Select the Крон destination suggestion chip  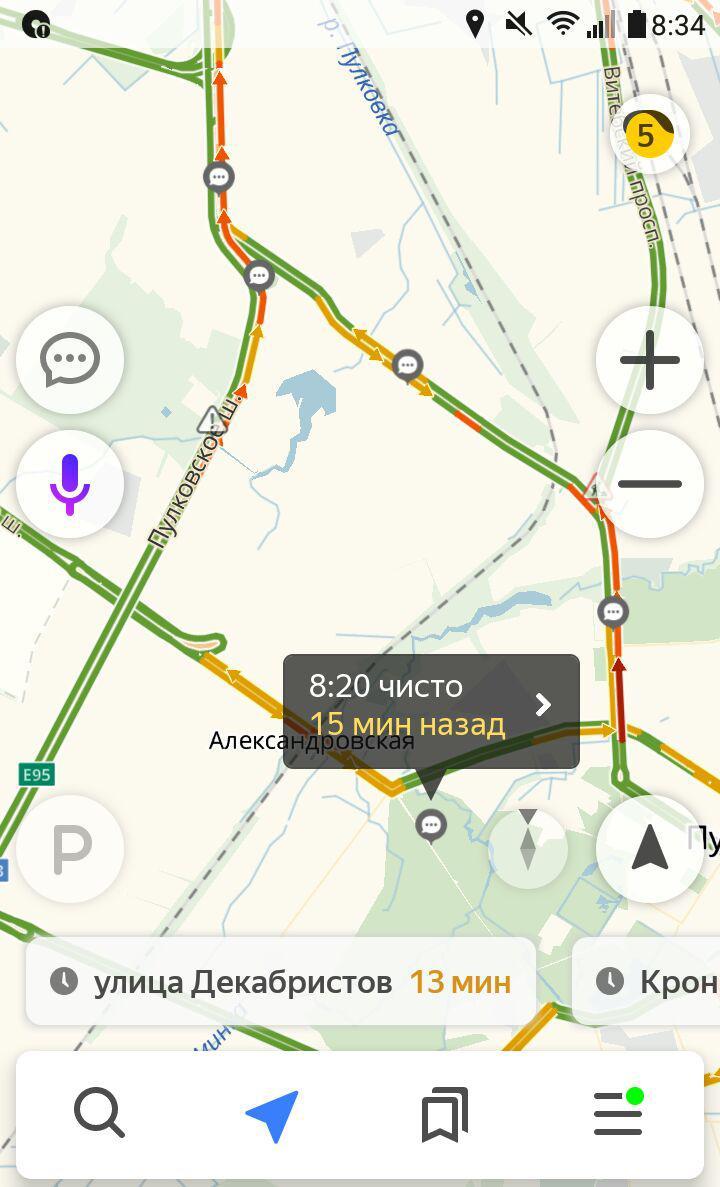coord(650,982)
